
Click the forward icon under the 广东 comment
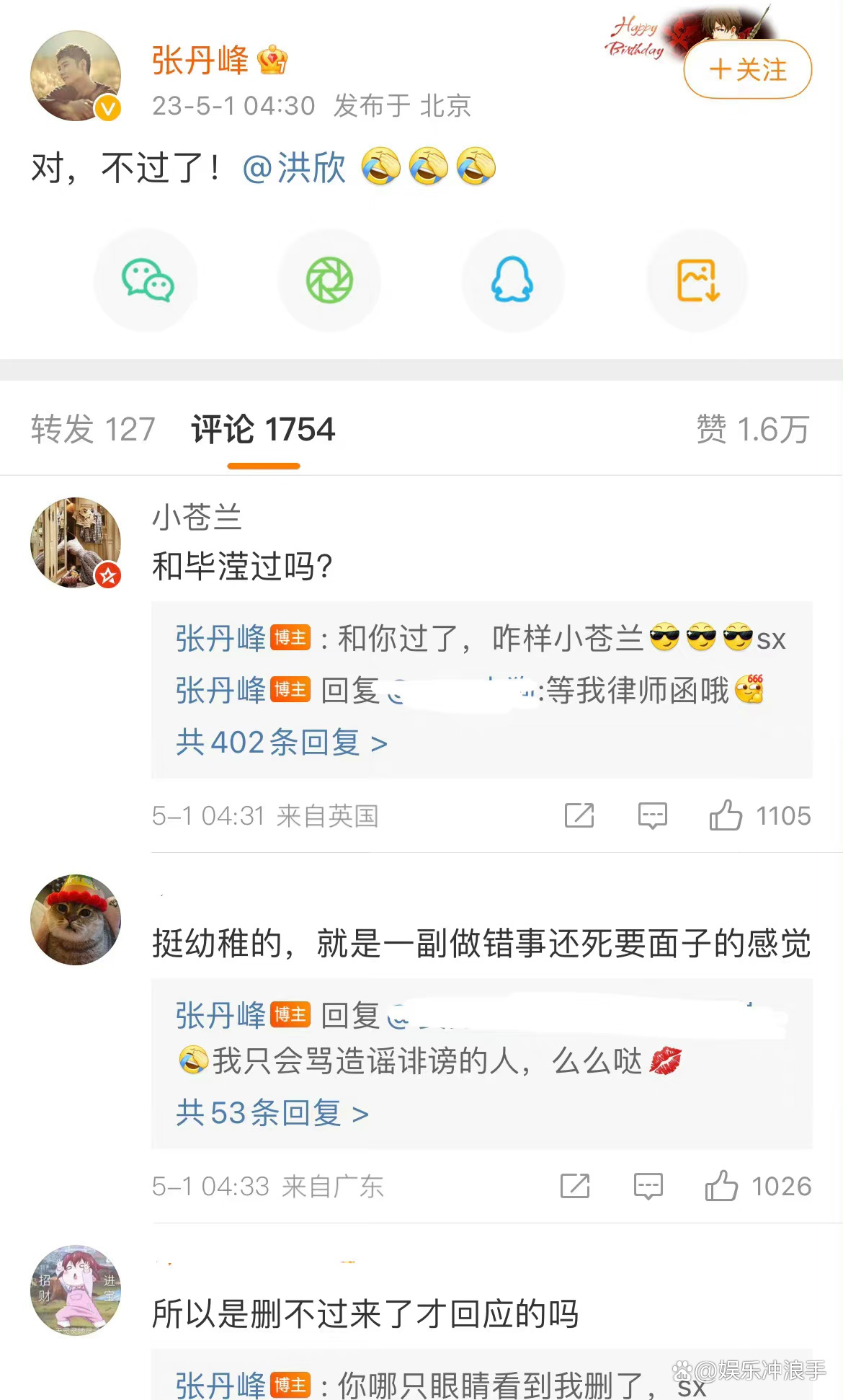[576, 1185]
